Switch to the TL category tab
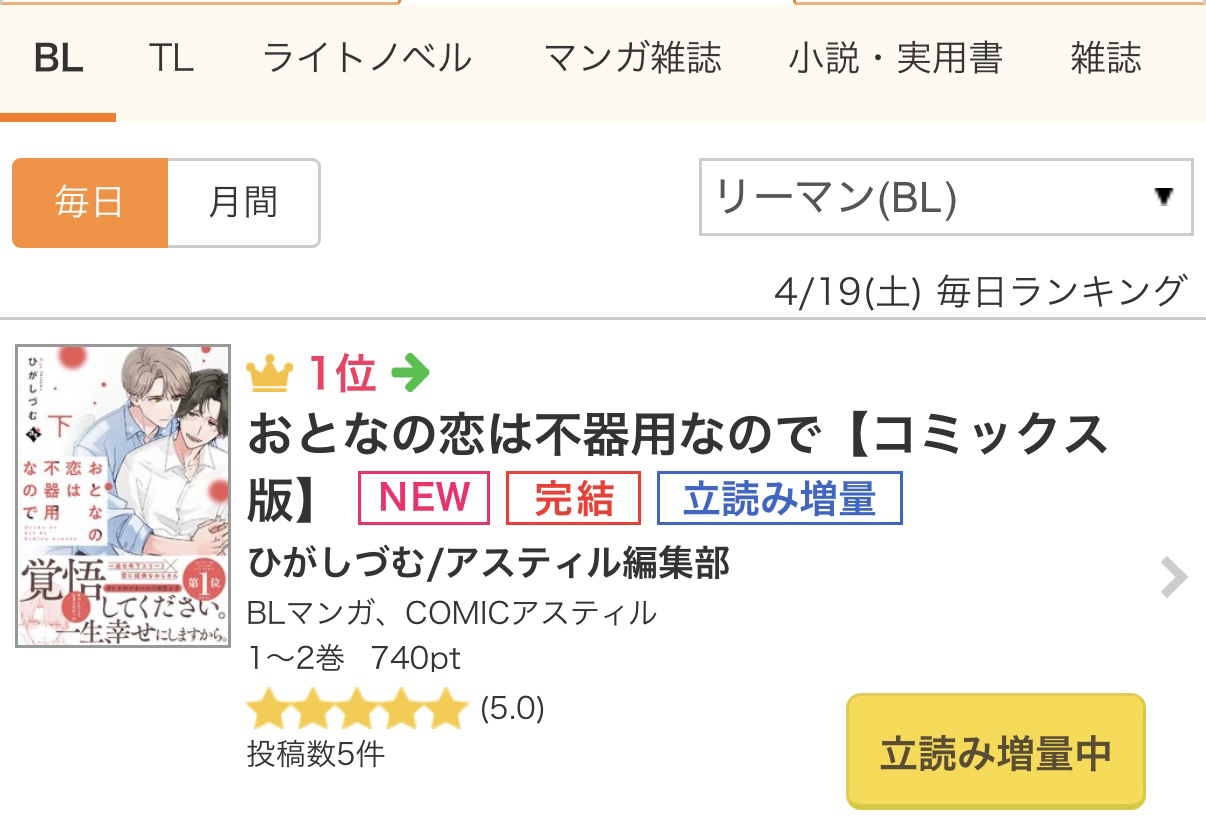The height and width of the screenshot is (835, 1206). (x=170, y=59)
